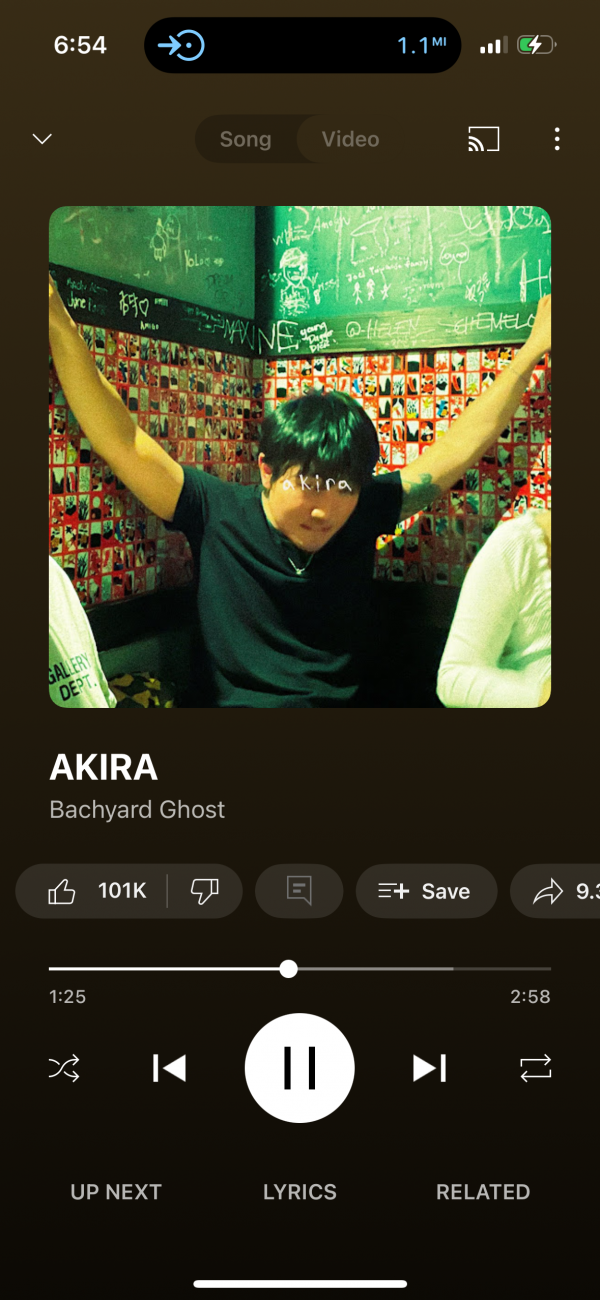Collapse the player with the down chevron
This screenshot has width=600, height=1300.
pyautogui.click(x=42, y=139)
